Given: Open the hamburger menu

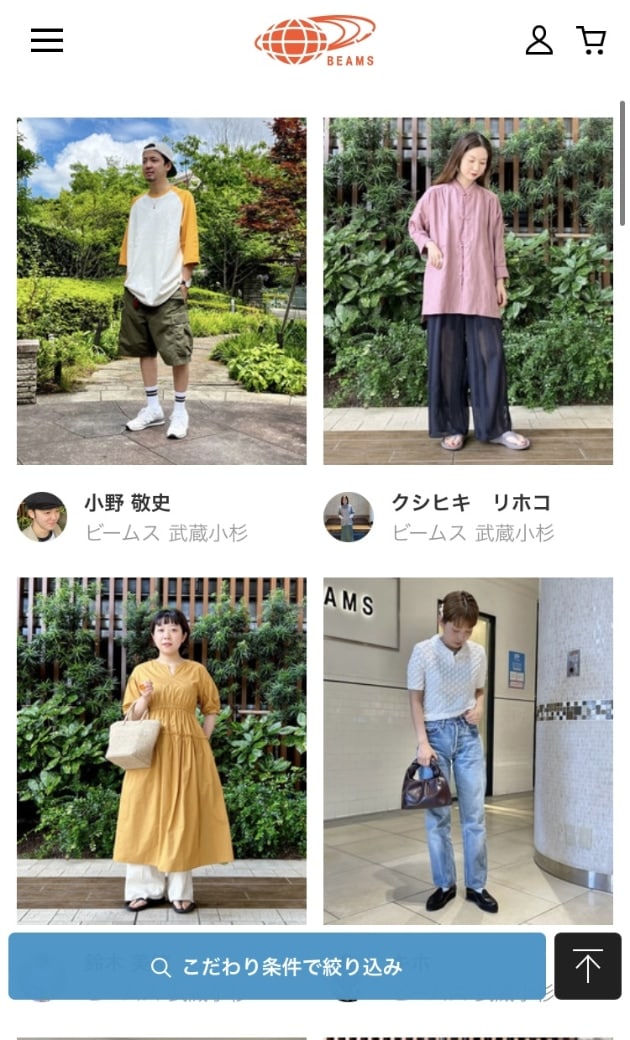Looking at the screenshot, I should coord(47,40).
